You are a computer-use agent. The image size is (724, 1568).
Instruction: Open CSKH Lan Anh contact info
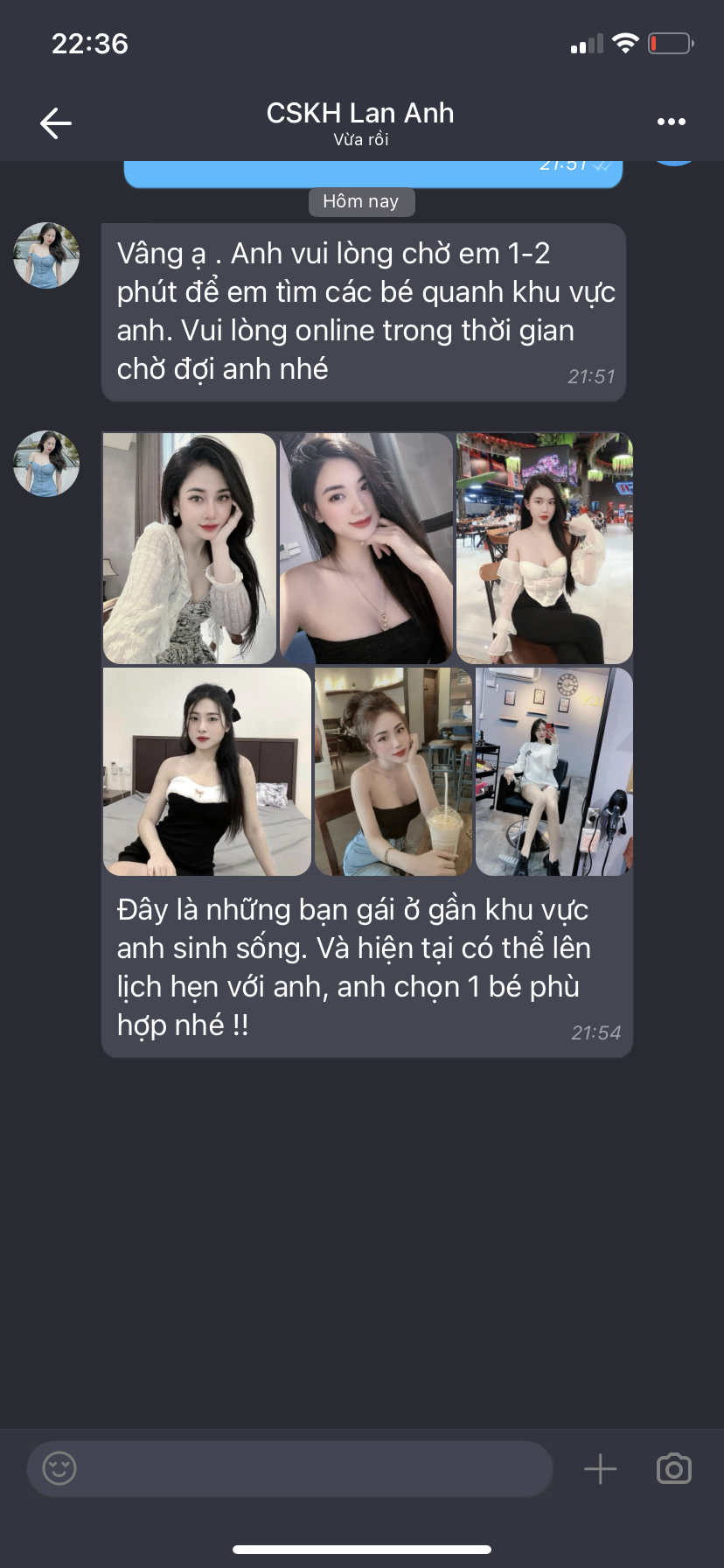coord(360,122)
